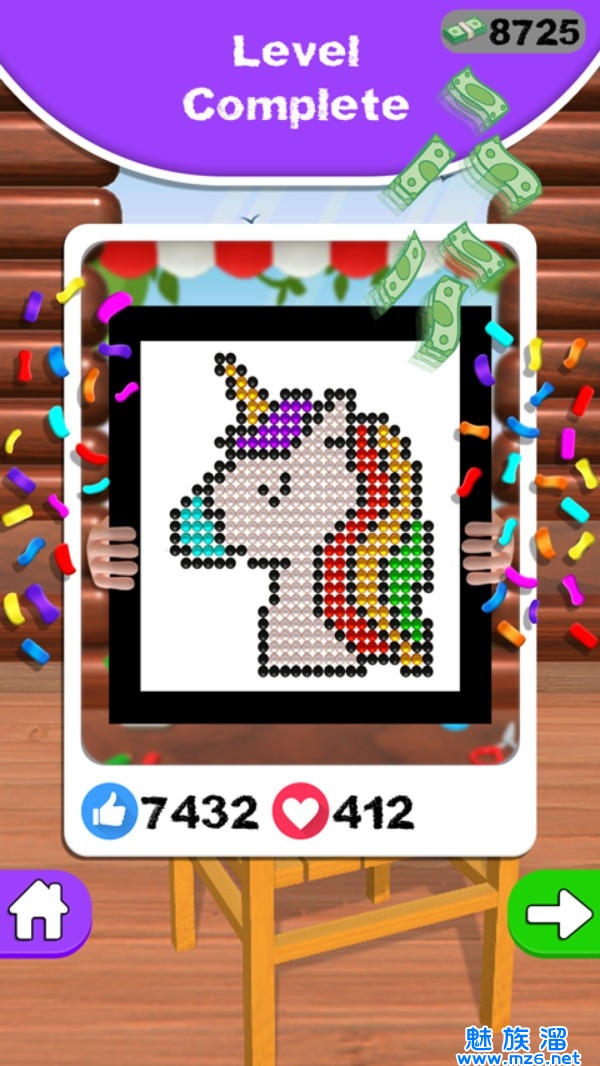600x1066 pixels.
Task: Continue to the next level with arrow button
Action: [558, 914]
